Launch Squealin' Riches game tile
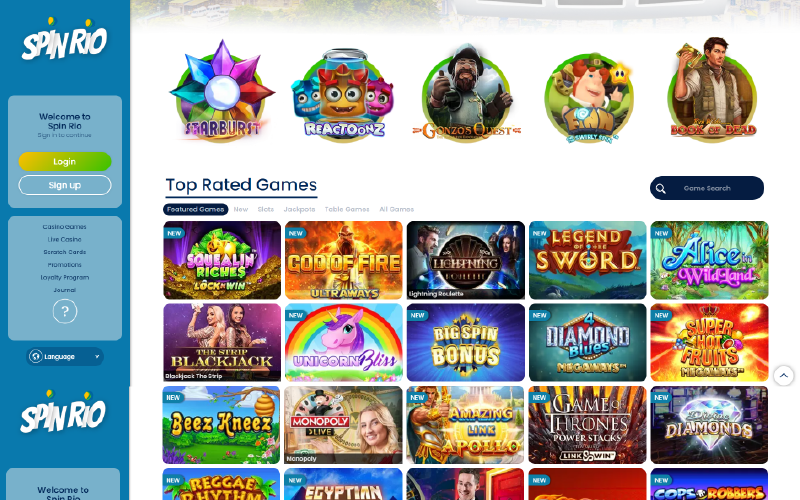The width and height of the screenshot is (800, 500). point(222,260)
